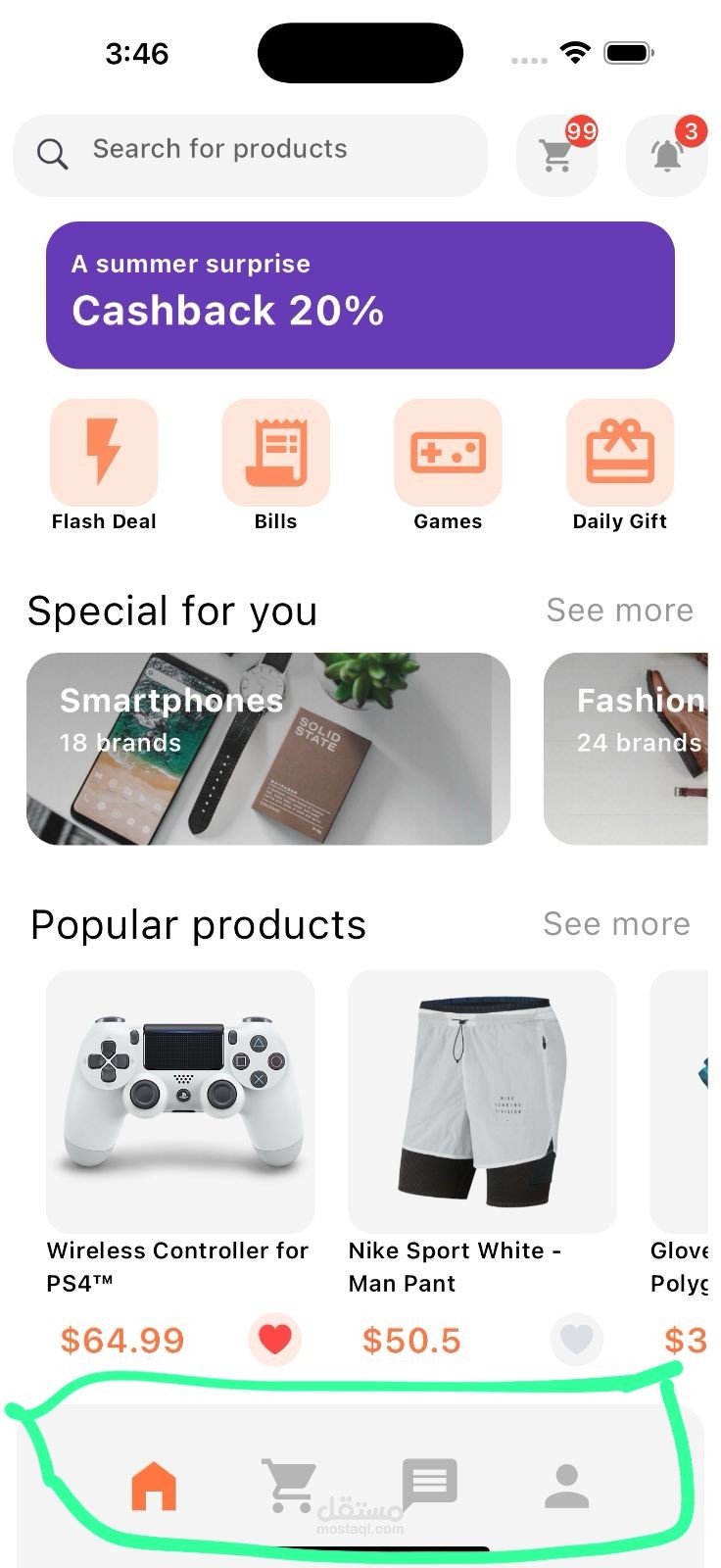The image size is (721, 1568).
Task: Open the cart icon with 99 badge
Action: pos(556,155)
